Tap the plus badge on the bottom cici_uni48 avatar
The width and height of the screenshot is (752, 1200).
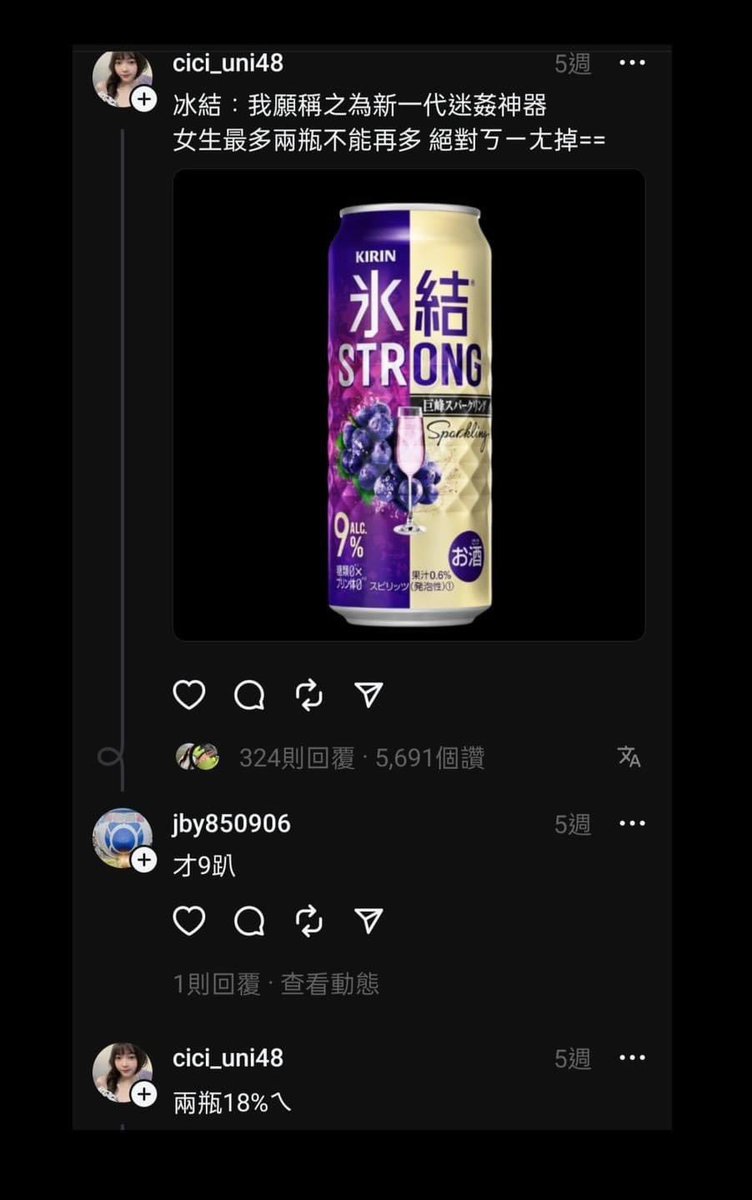tap(146, 1096)
